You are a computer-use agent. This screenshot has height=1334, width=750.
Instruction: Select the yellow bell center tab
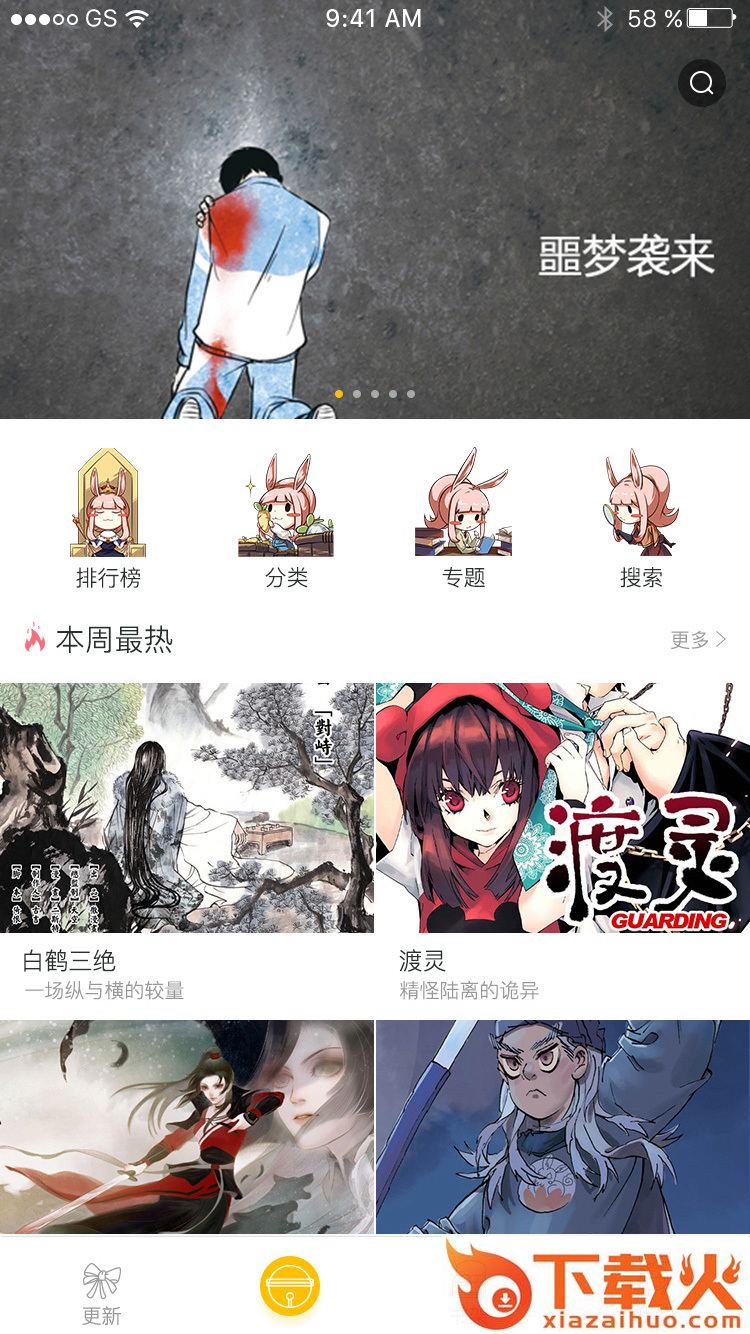290,1287
